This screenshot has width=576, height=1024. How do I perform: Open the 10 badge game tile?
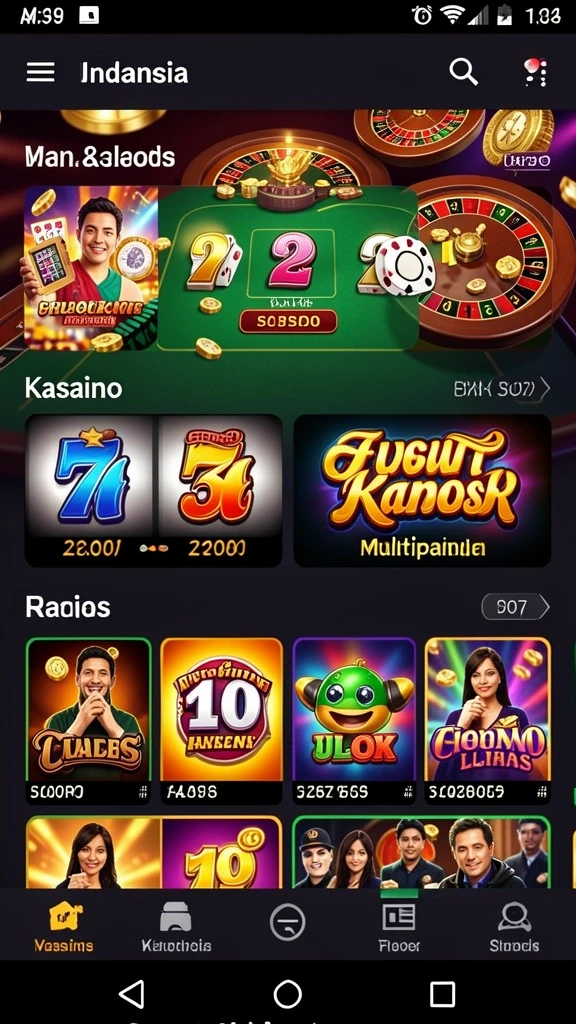[221, 721]
